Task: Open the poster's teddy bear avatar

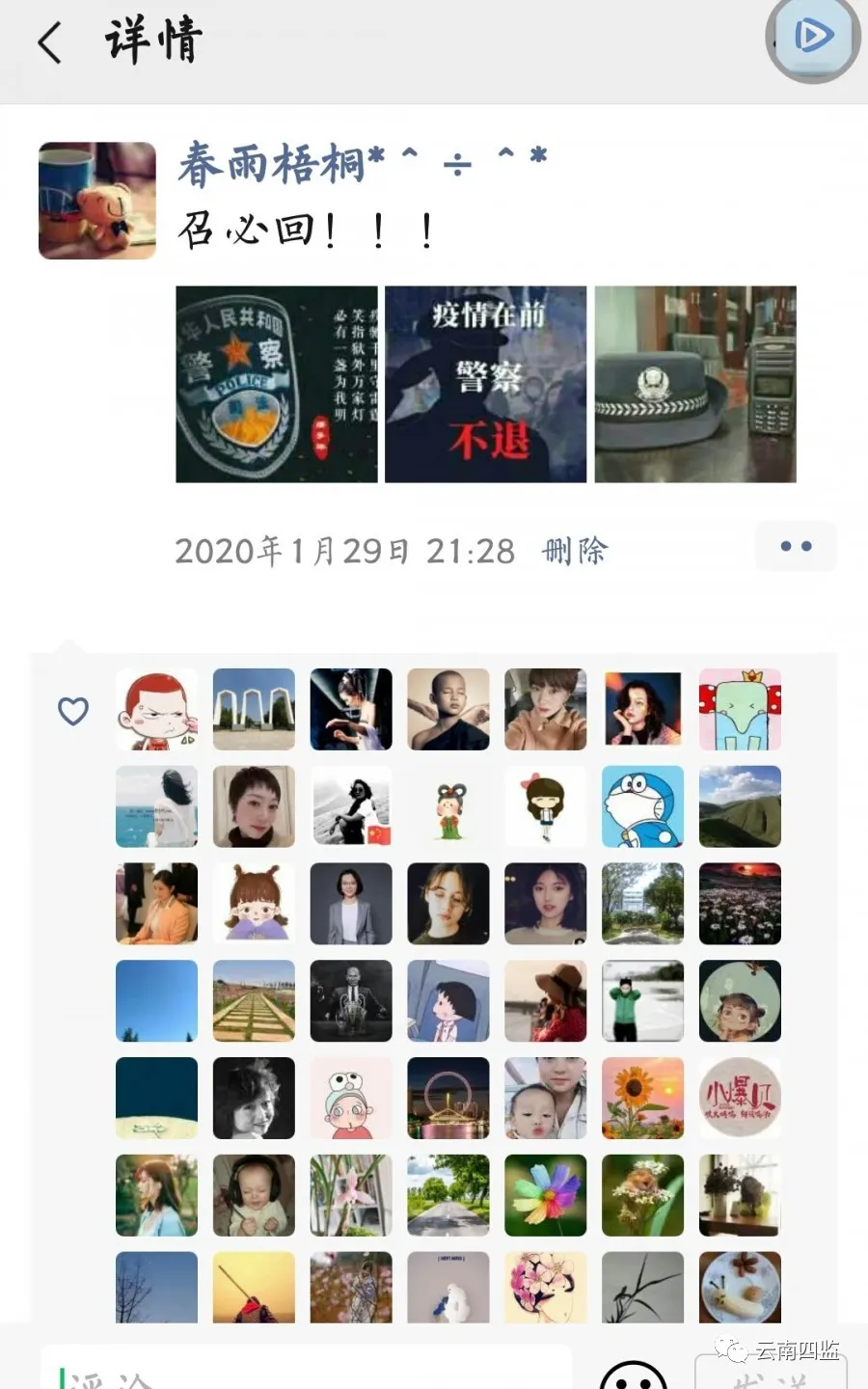Action: pyautogui.click(x=97, y=201)
